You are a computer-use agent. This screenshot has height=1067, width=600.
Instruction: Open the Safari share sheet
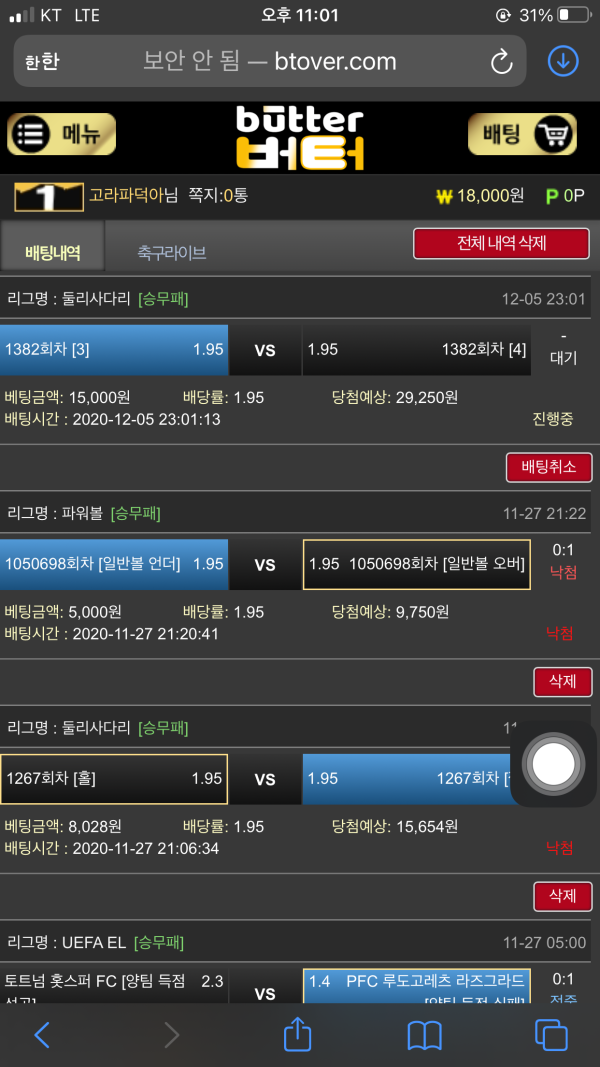pyautogui.click(x=298, y=1035)
